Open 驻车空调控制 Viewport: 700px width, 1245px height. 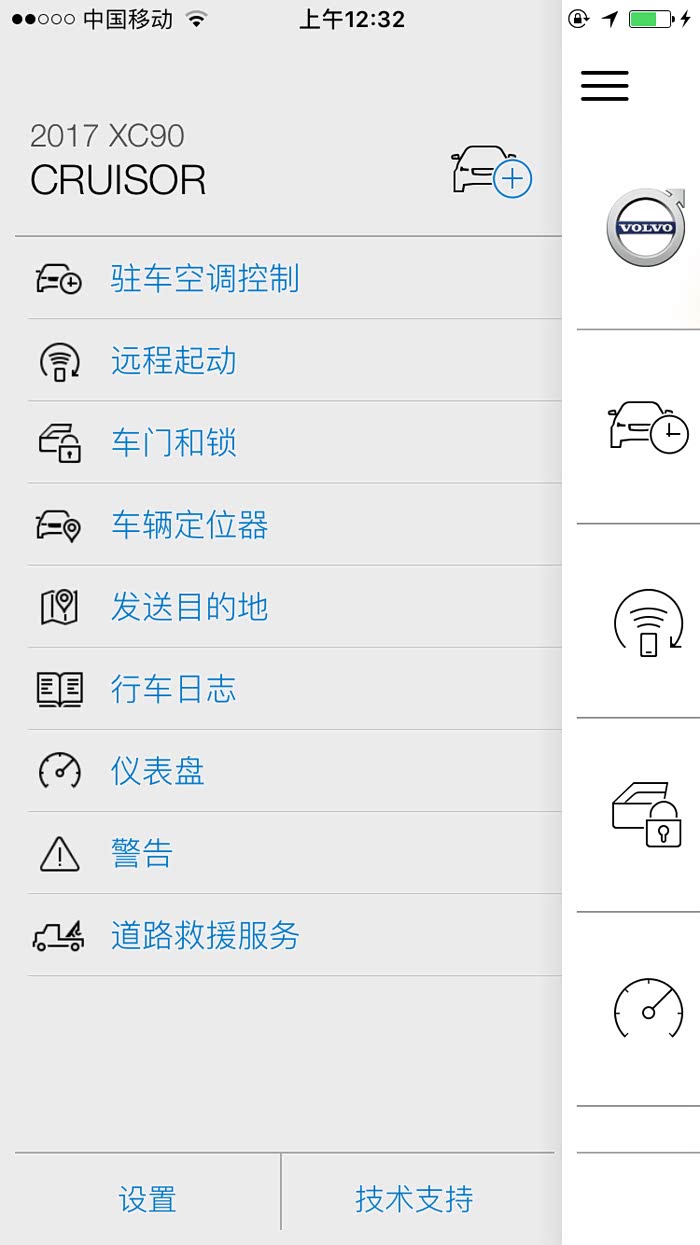[x=205, y=279]
